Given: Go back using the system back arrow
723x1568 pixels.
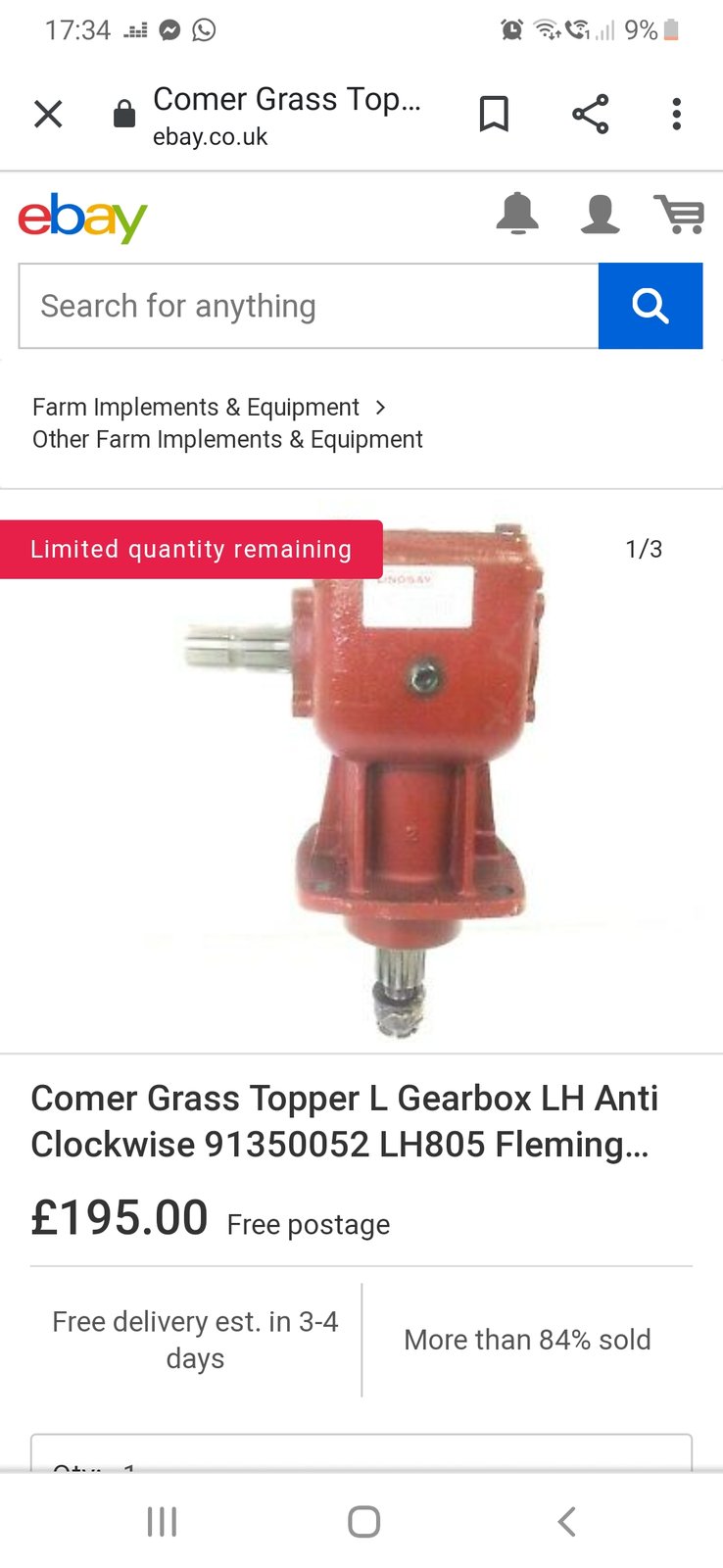Looking at the screenshot, I should [x=566, y=1521].
